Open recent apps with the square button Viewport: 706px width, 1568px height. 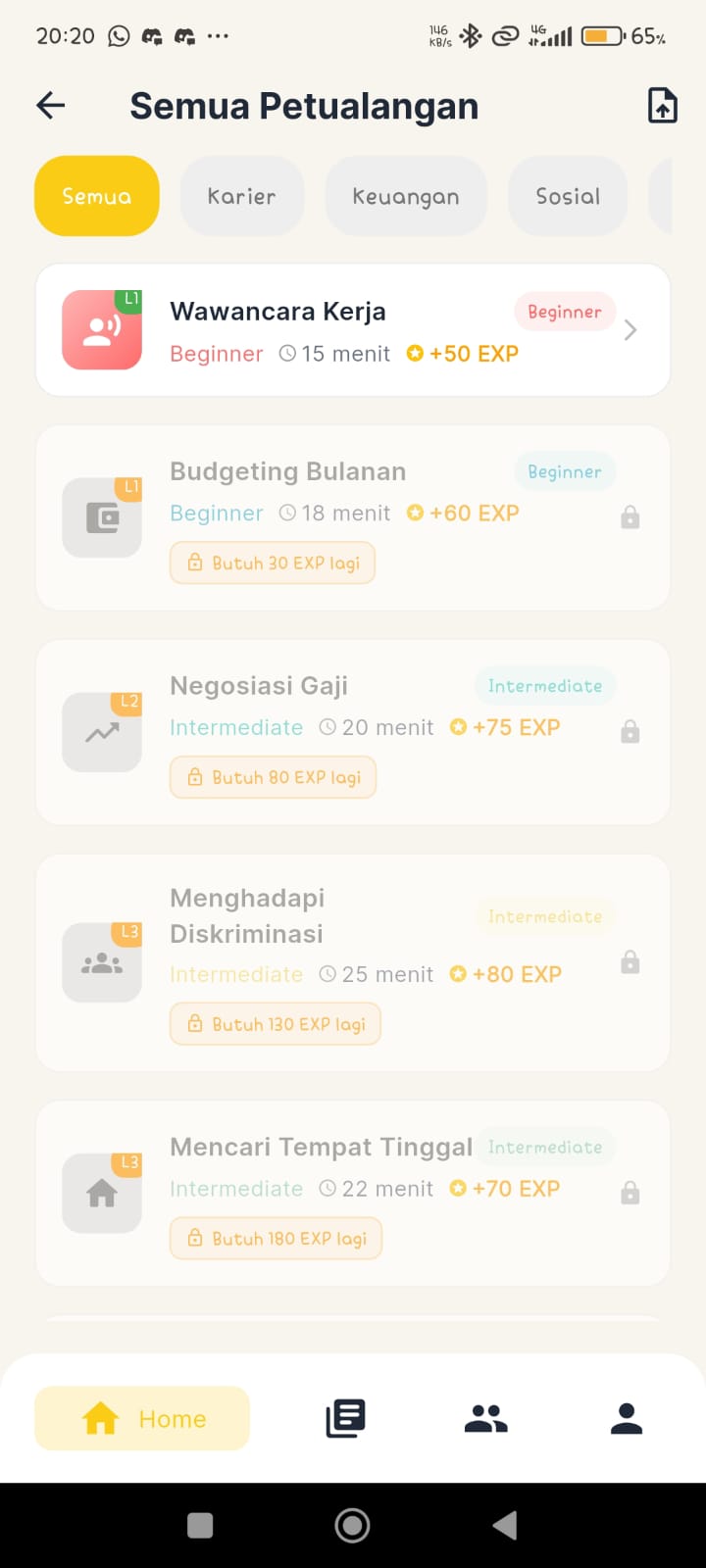[200, 1525]
